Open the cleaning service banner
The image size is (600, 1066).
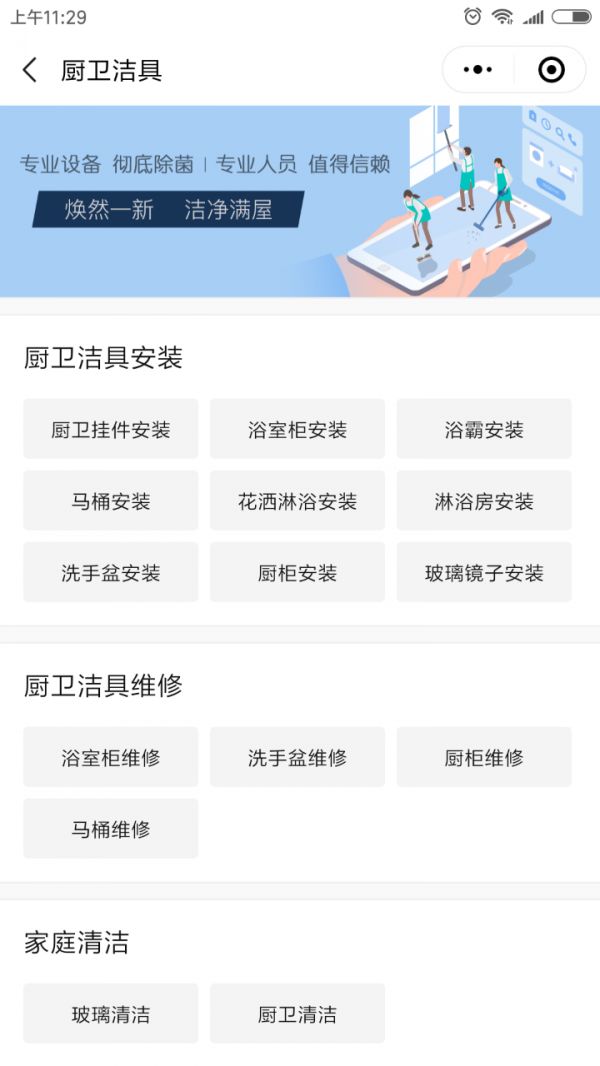[300, 200]
